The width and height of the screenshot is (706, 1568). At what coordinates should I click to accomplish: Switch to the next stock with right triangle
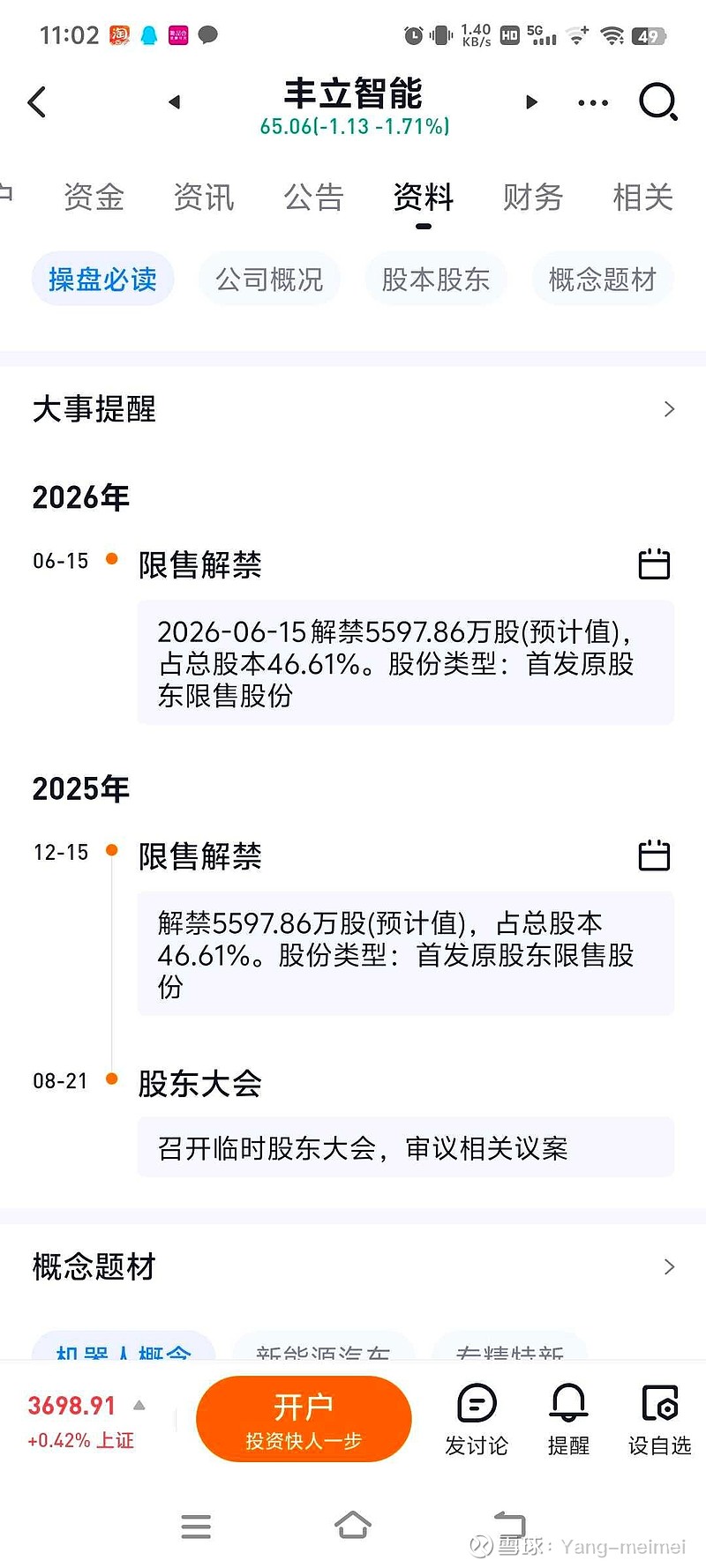(531, 102)
